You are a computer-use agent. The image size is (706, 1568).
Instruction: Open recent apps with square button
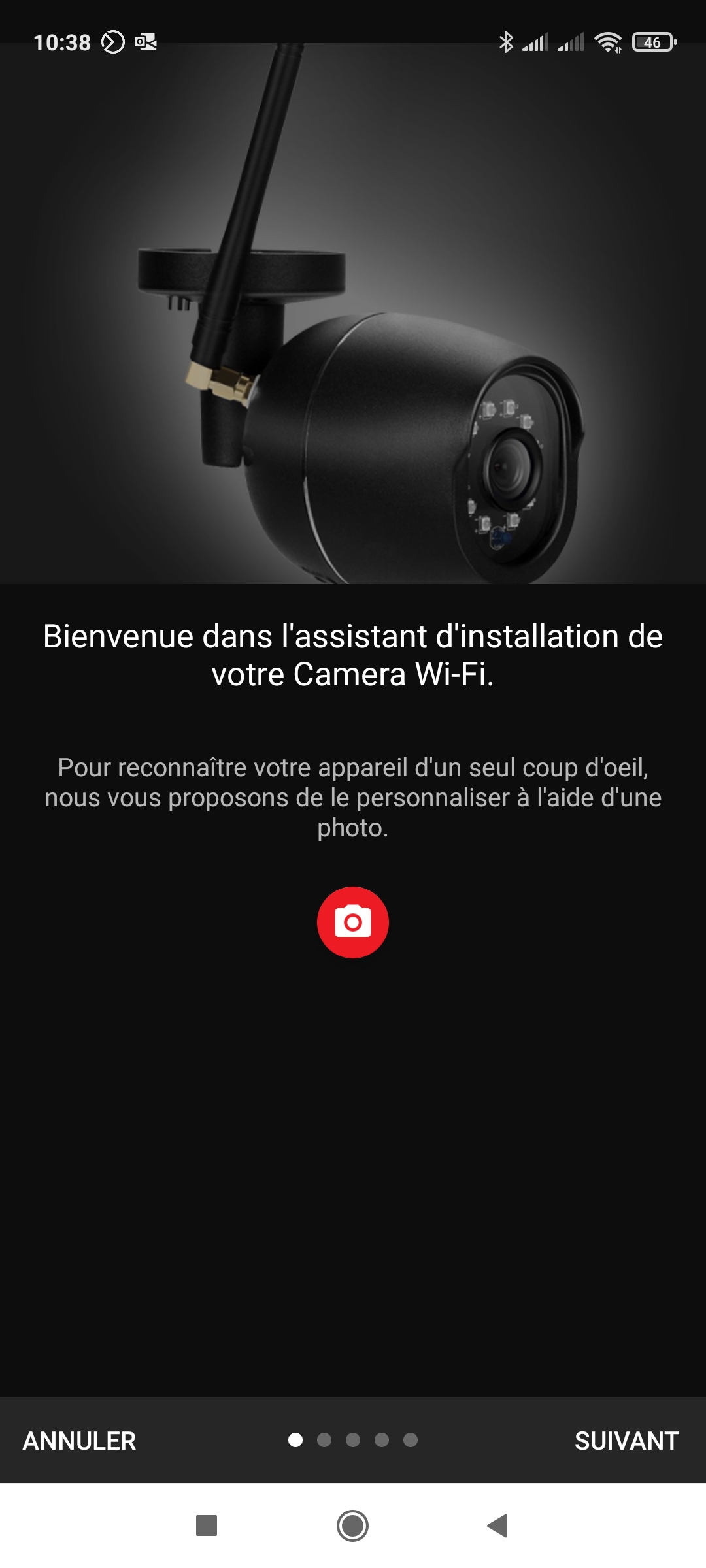click(x=207, y=1526)
